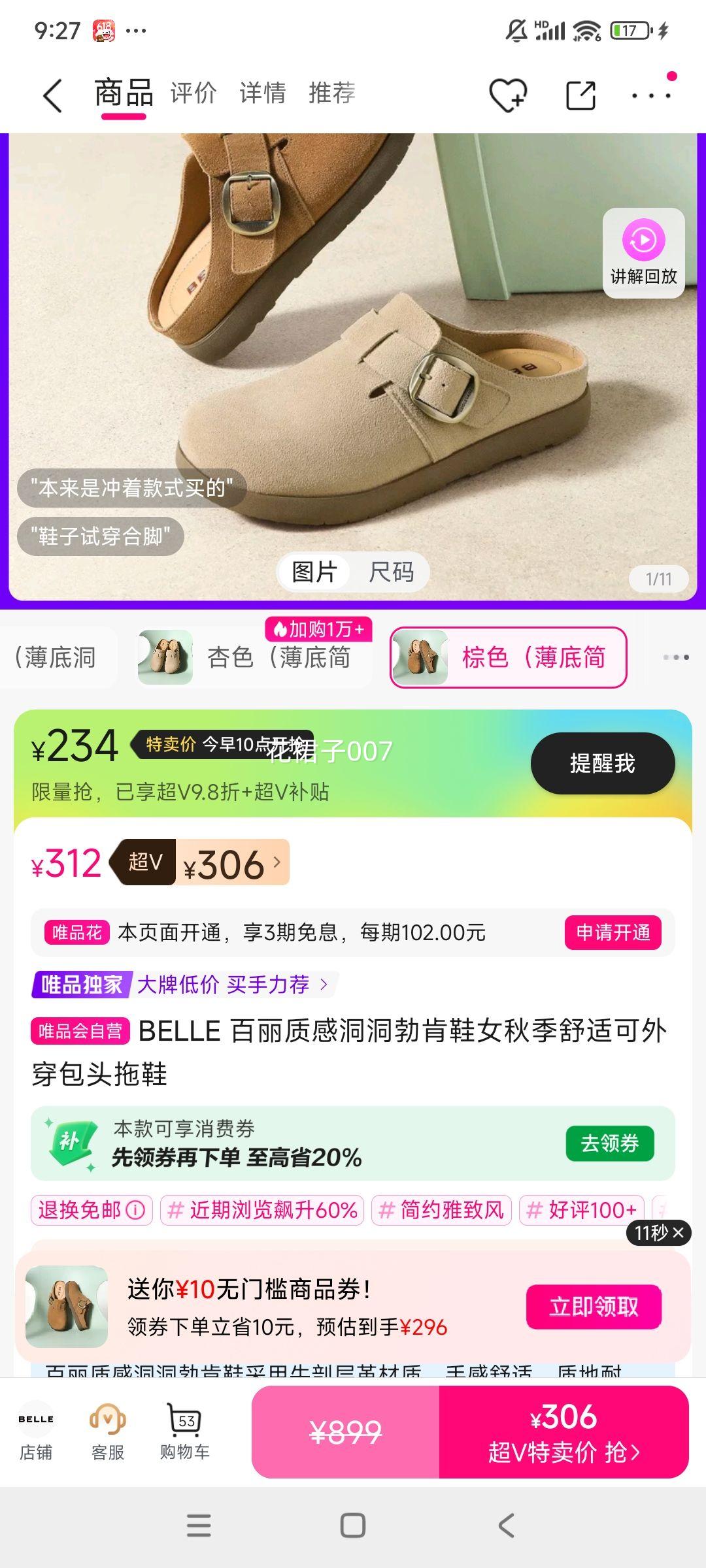Viewport: 706px width, 1568px height.
Task: Open the shopping cart 购物车
Action: [185, 1432]
